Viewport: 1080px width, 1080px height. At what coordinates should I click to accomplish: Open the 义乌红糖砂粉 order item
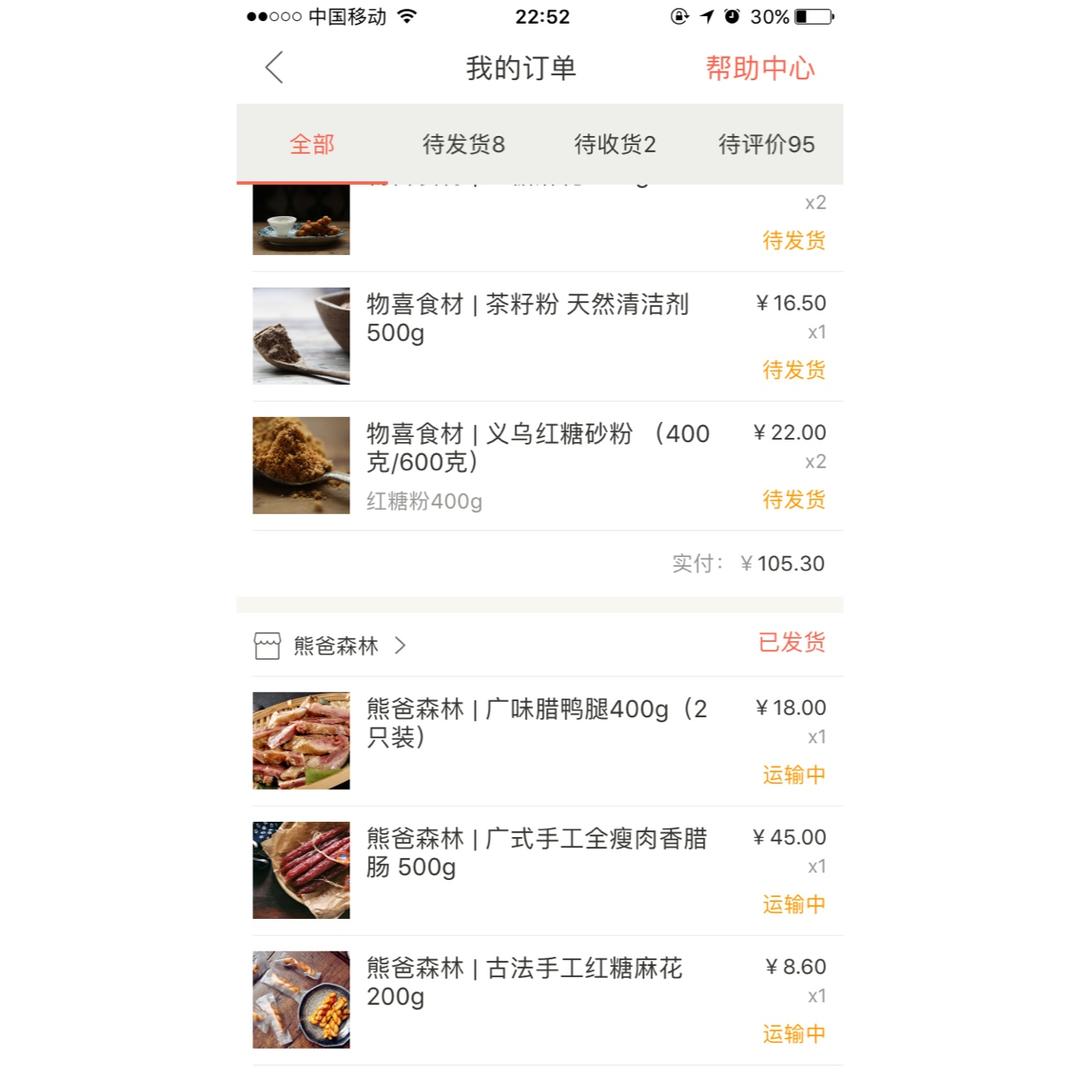[537, 448]
